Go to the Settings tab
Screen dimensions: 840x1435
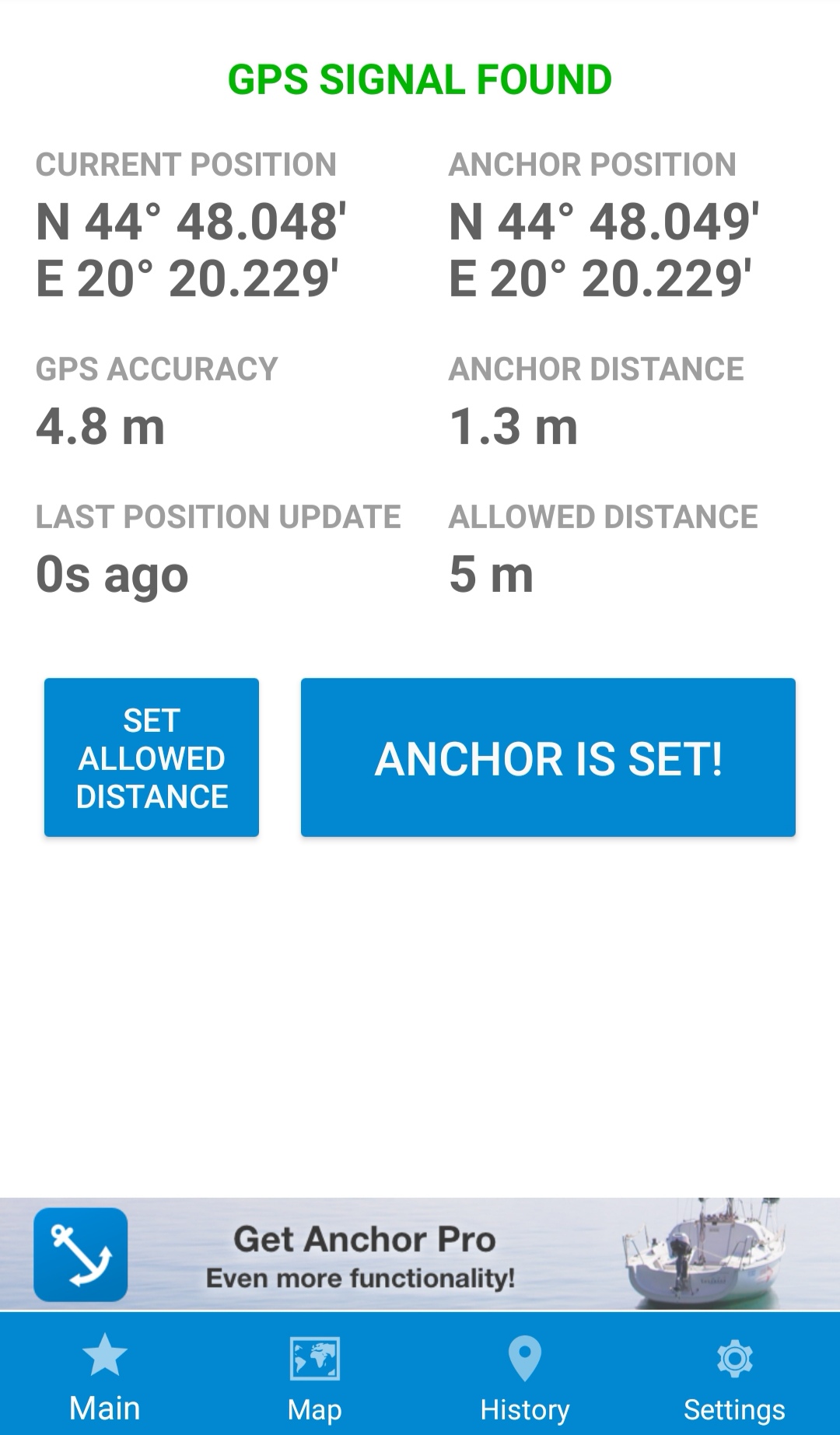[x=735, y=1375]
